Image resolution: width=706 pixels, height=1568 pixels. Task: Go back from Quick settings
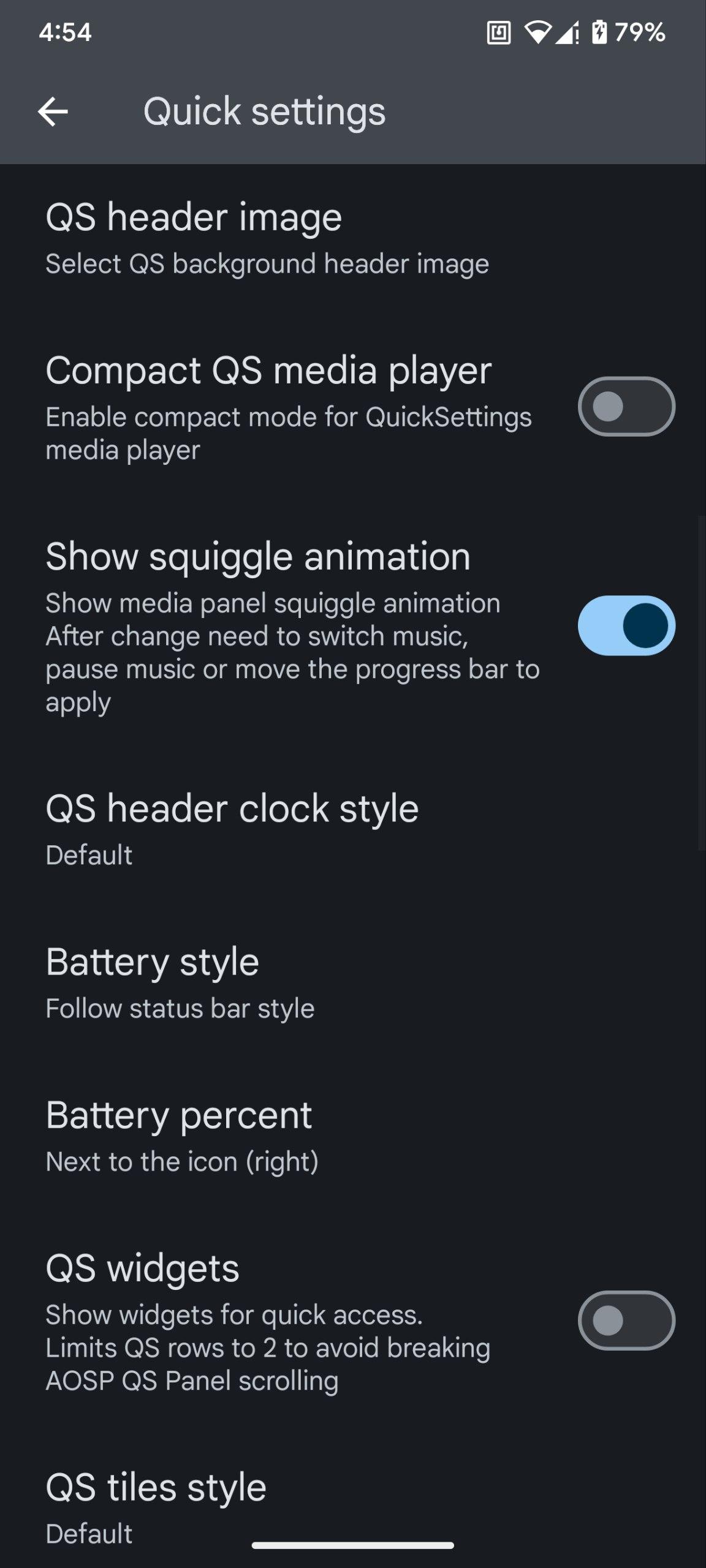53,111
